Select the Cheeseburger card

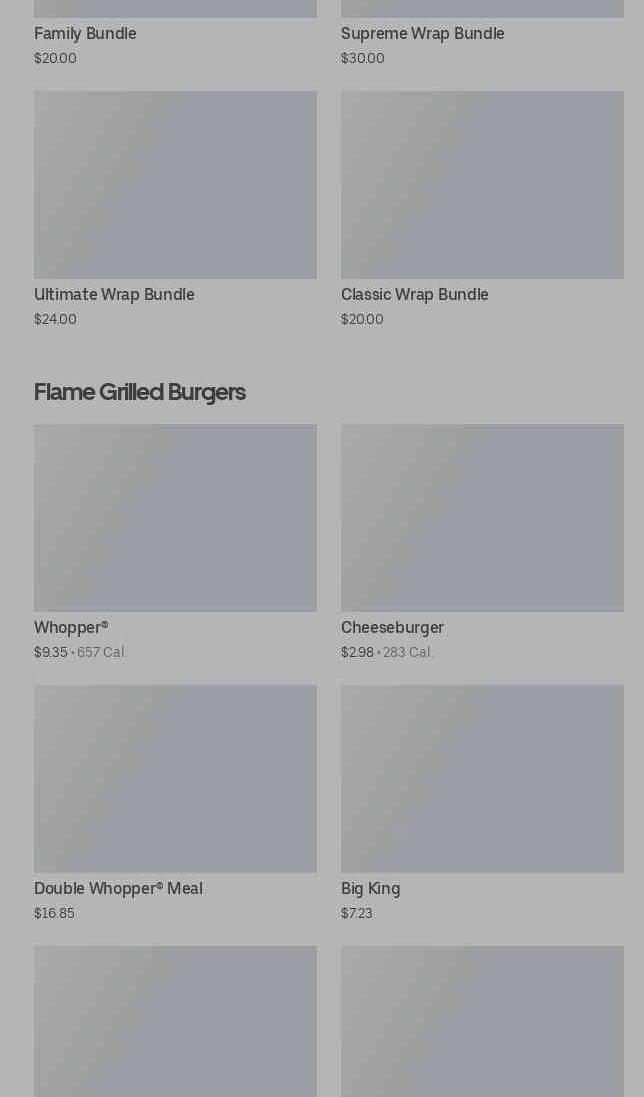coord(482,542)
